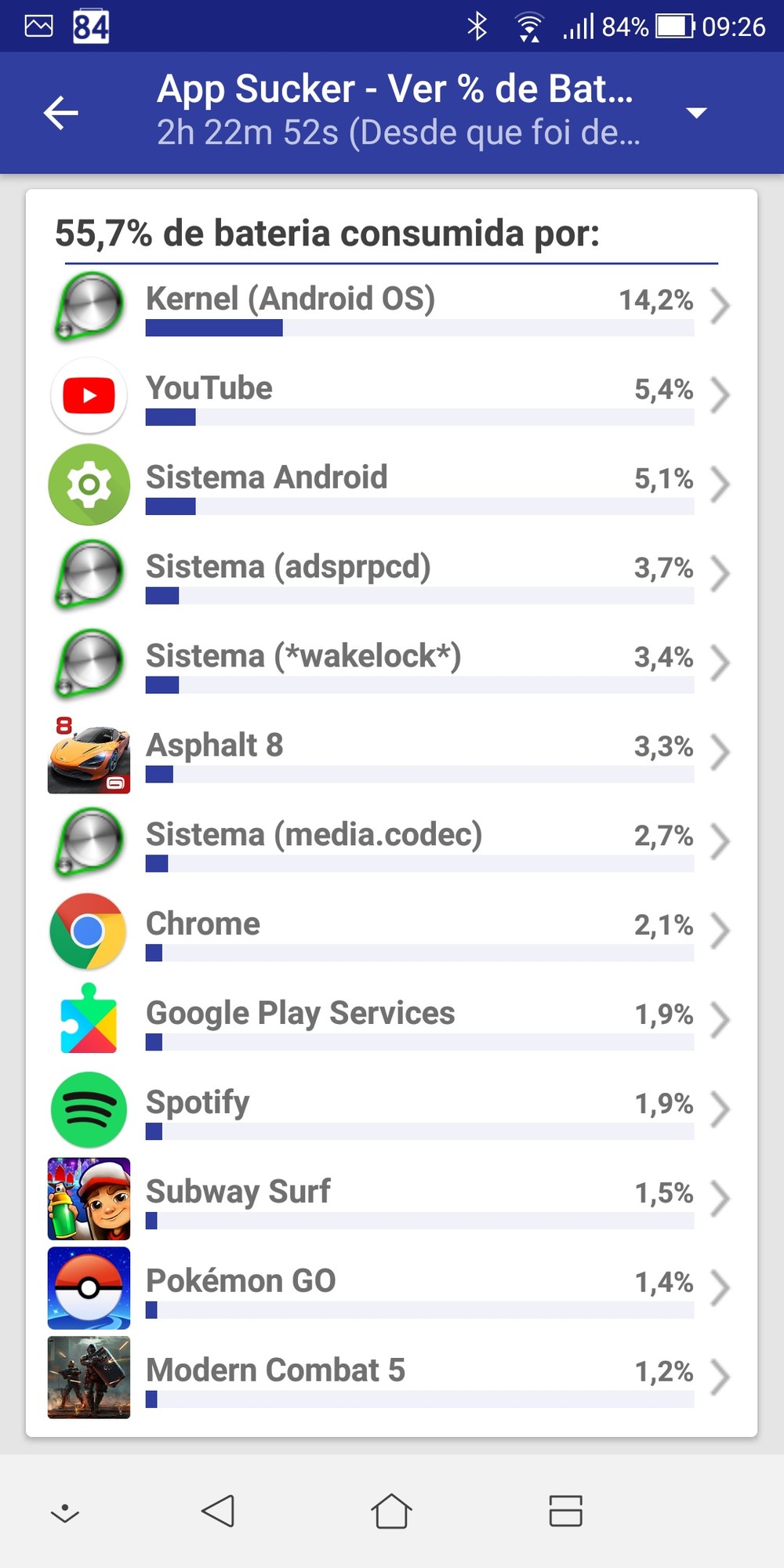Image resolution: width=784 pixels, height=1568 pixels.
Task: View Modern Combat 5 consumption details
Action: point(392,1378)
